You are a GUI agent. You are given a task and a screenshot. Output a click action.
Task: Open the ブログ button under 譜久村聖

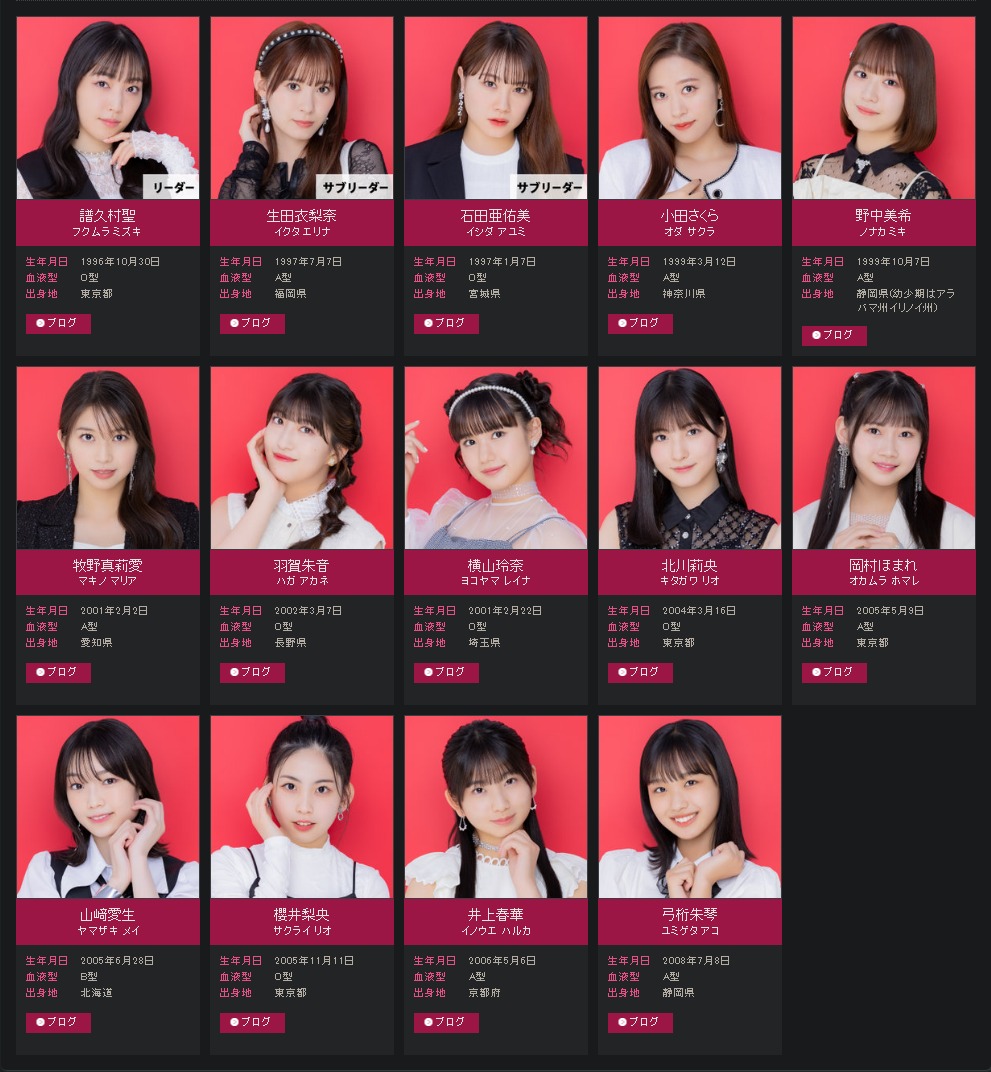click(x=58, y=323)
